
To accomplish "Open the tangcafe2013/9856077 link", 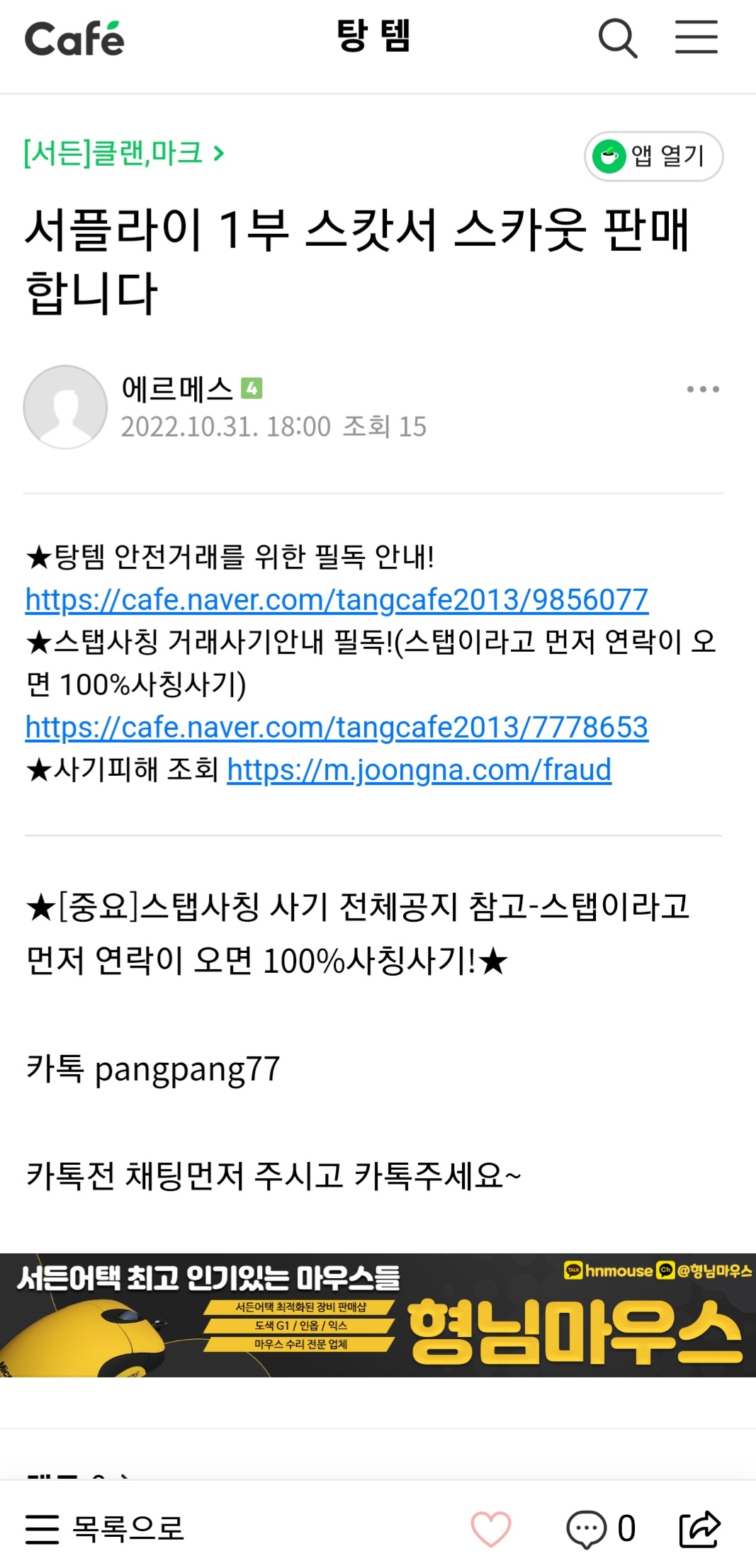I will (337, 599).
